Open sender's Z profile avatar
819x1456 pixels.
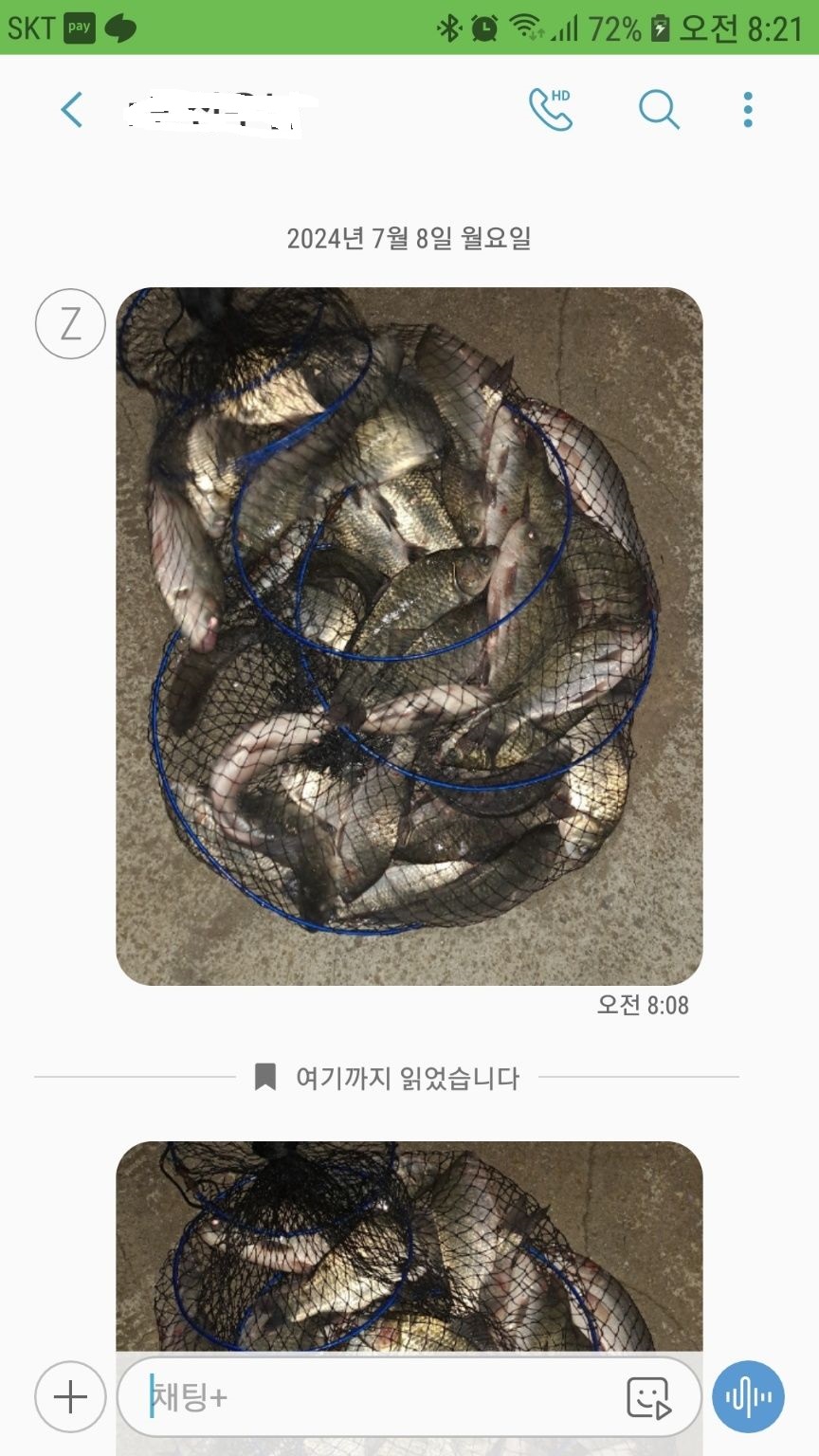tap(70, 324)
